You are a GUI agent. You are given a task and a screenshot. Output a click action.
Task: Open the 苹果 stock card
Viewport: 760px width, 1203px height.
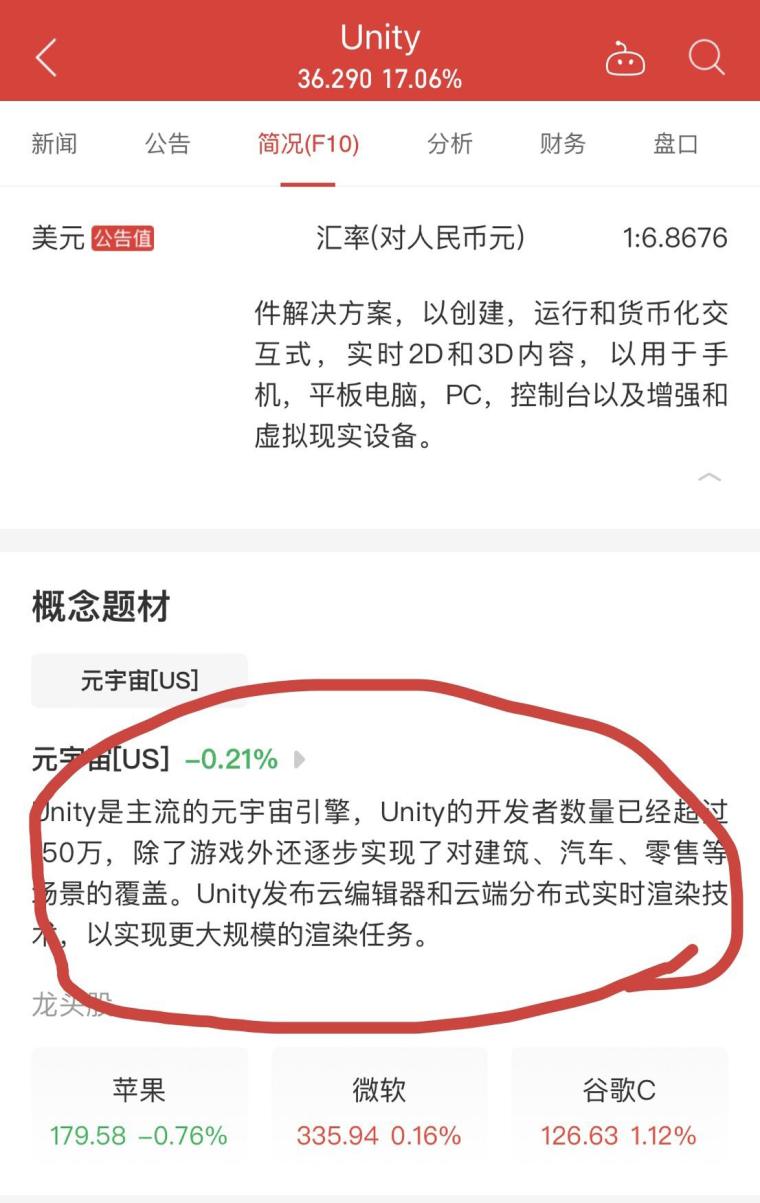pos(139,1110)
